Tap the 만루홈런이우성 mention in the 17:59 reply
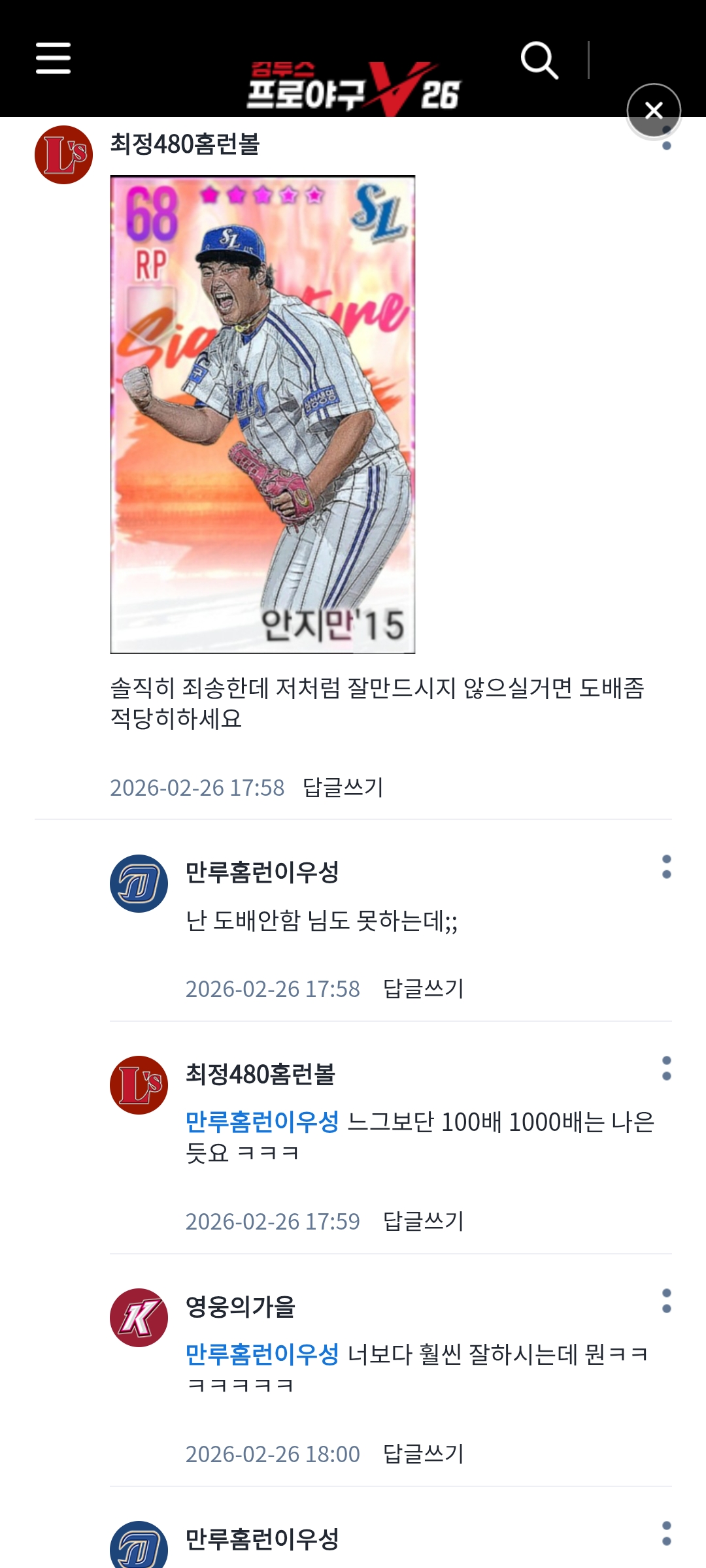Image resolution: width=706 pixels, height=1568 pixels. [x=262, y=1122]
